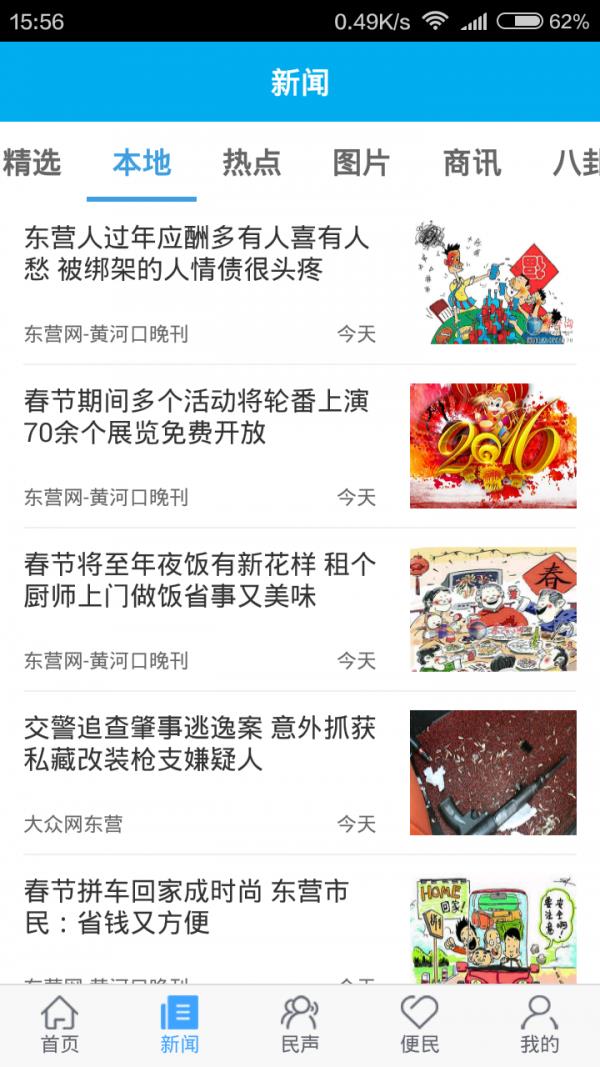The image size is (600, 1067).
Task: Open article 东营人过年应酬多有人喜有人愁
Action: click(x=300, y=283)
